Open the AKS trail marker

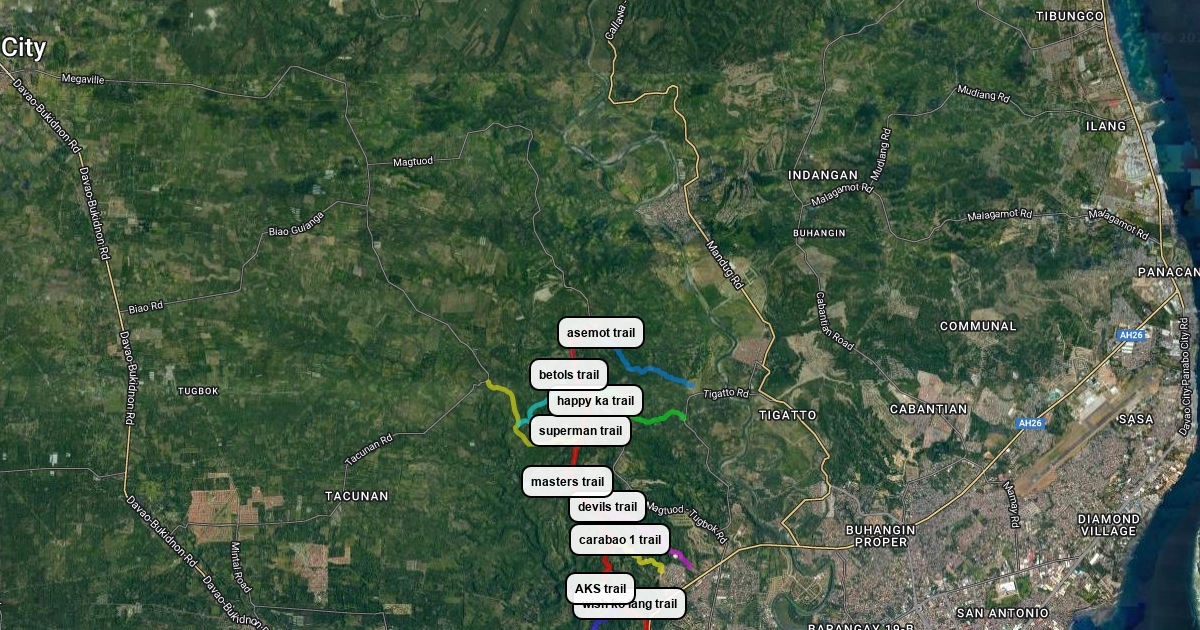[600, 589]
